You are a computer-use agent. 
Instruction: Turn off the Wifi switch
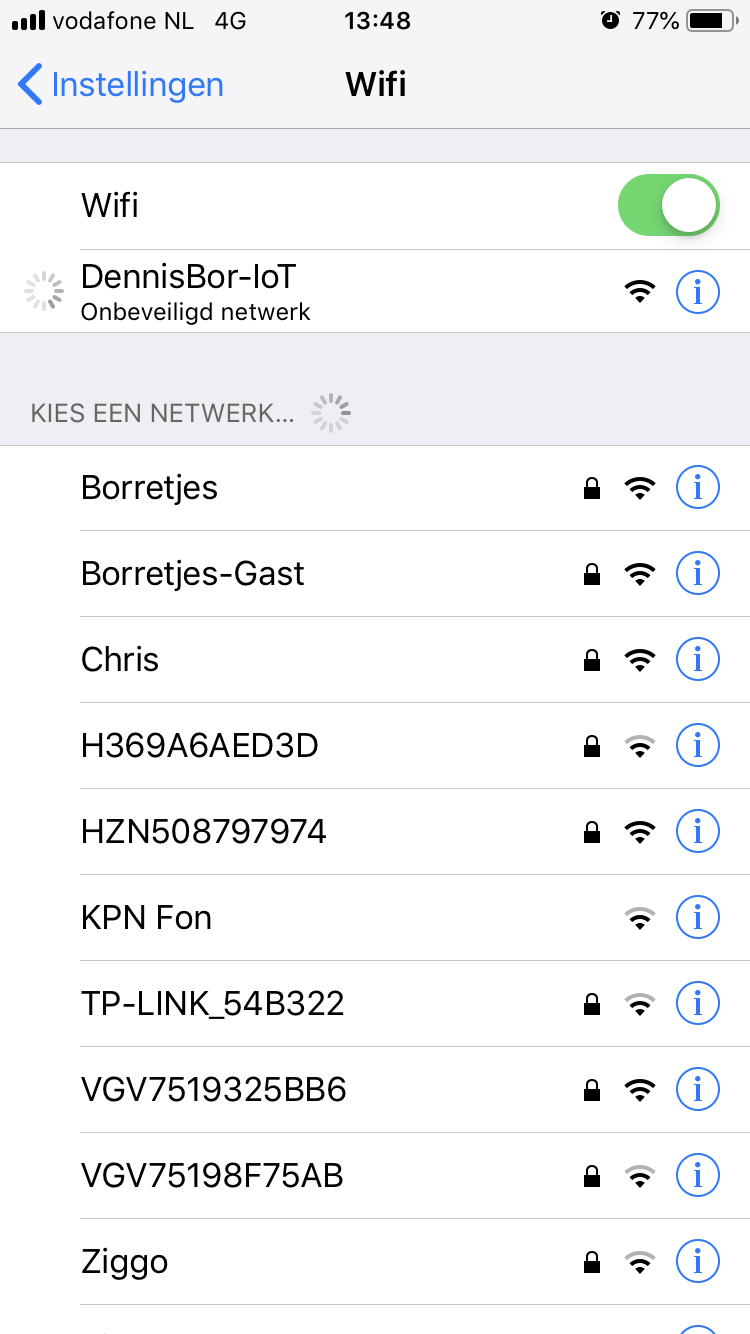tap(668, 205)
